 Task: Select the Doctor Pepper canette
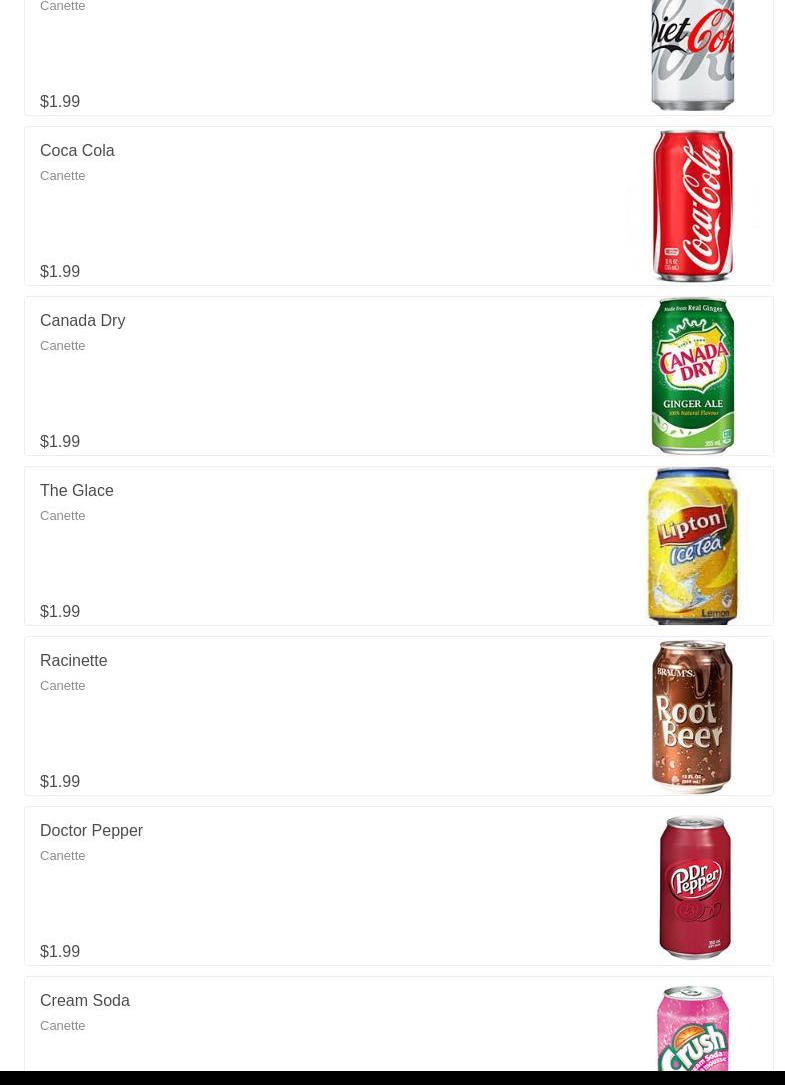(398, 886)
